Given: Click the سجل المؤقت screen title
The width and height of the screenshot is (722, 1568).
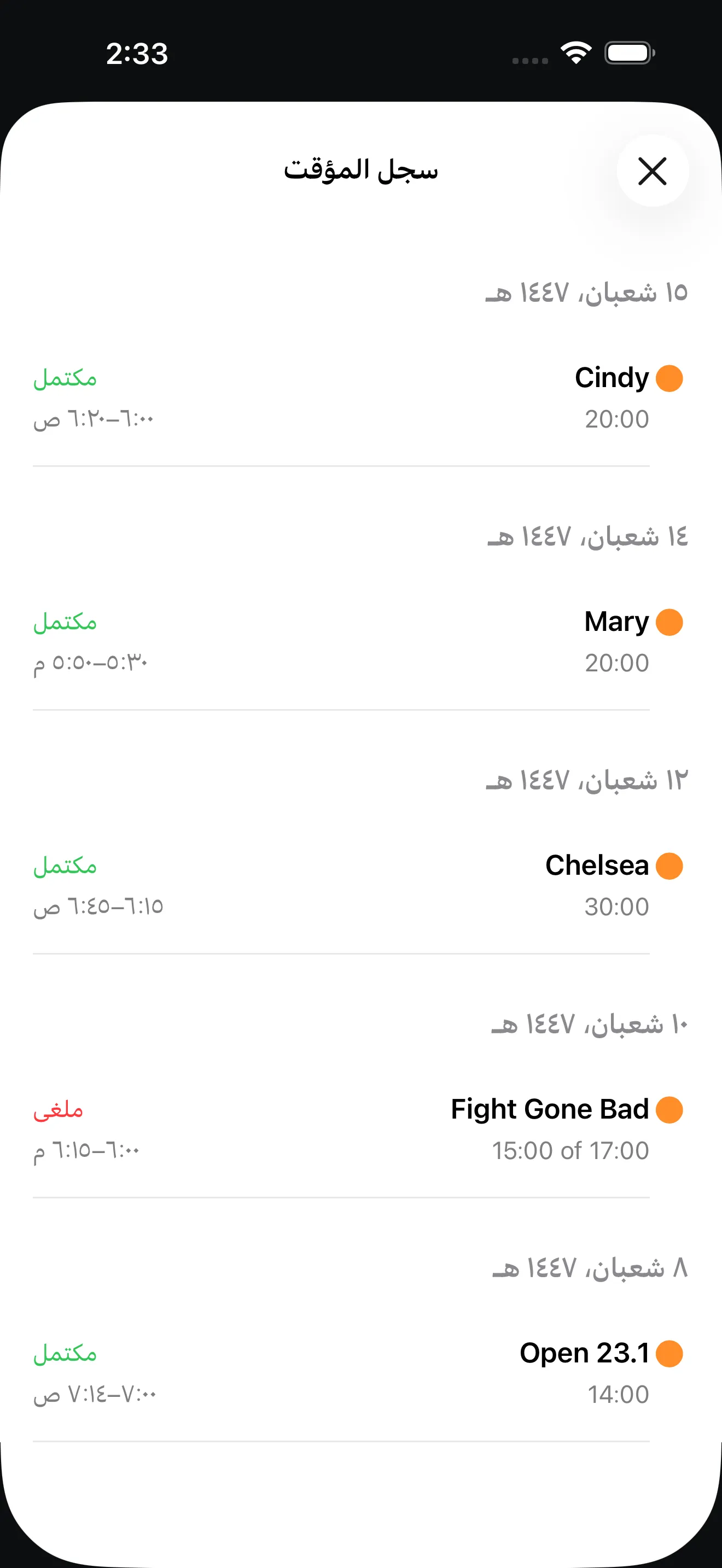Looking at the screenshot, I should [361, 171].
